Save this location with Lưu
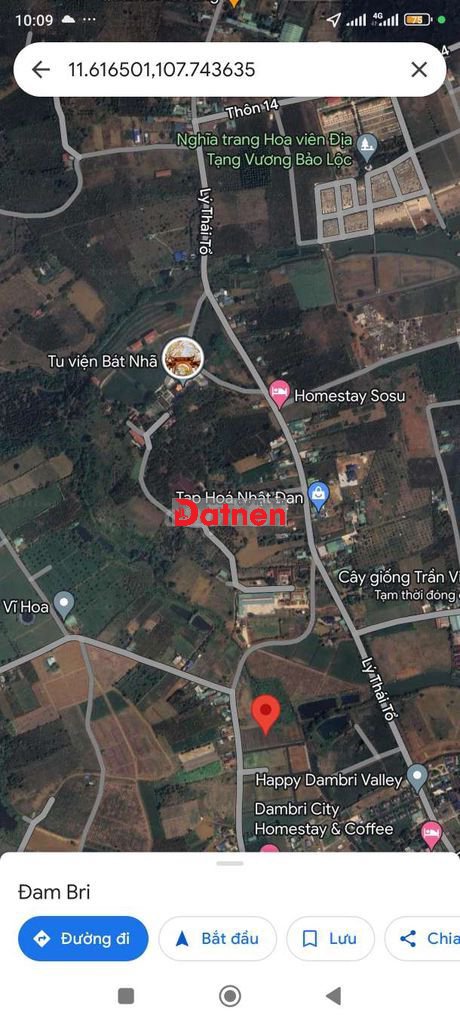The image size is (460, 1024). [x=331, y=938]
